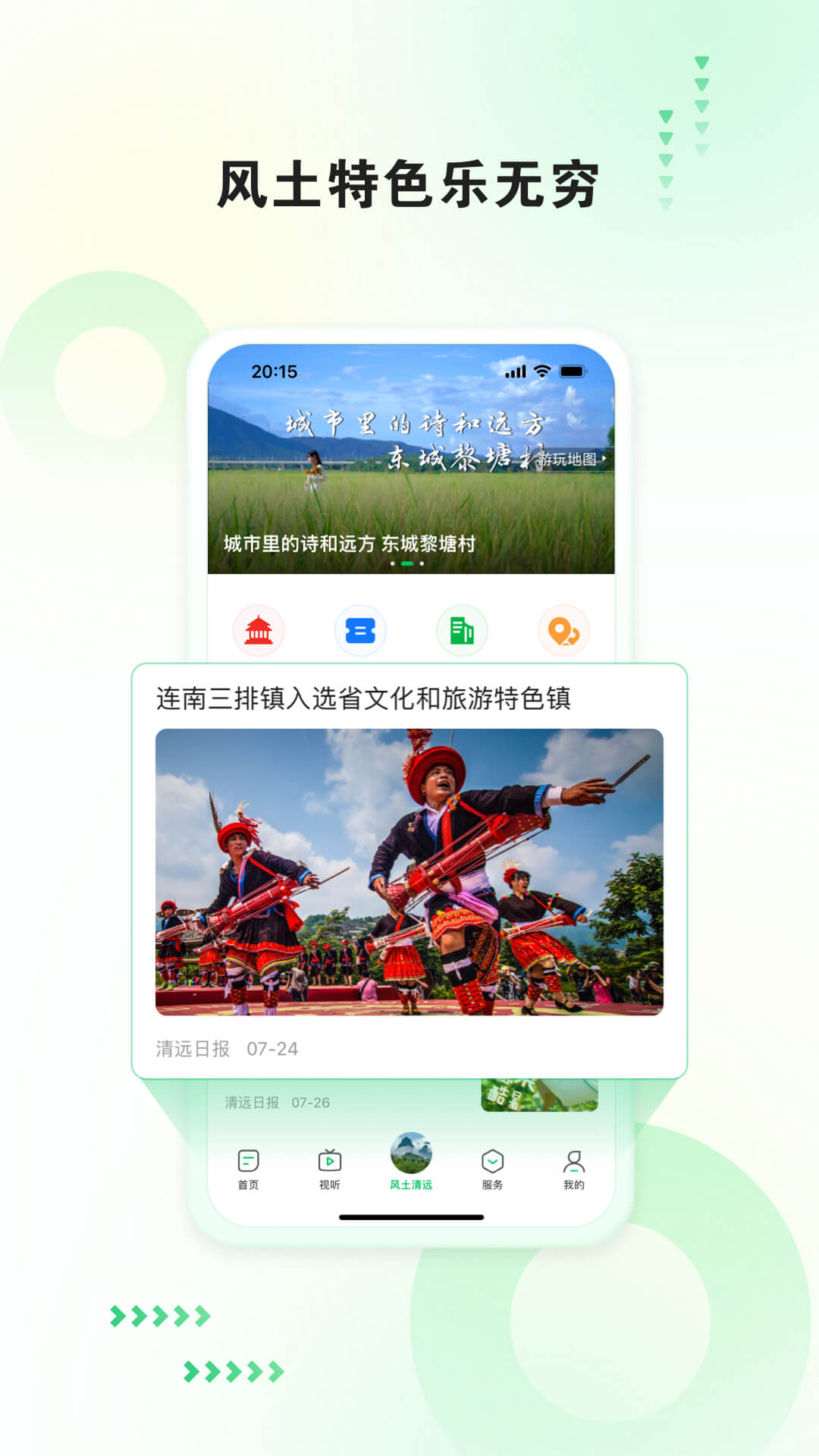Tap the battery indicator in status bar

[x=574, y=372]
